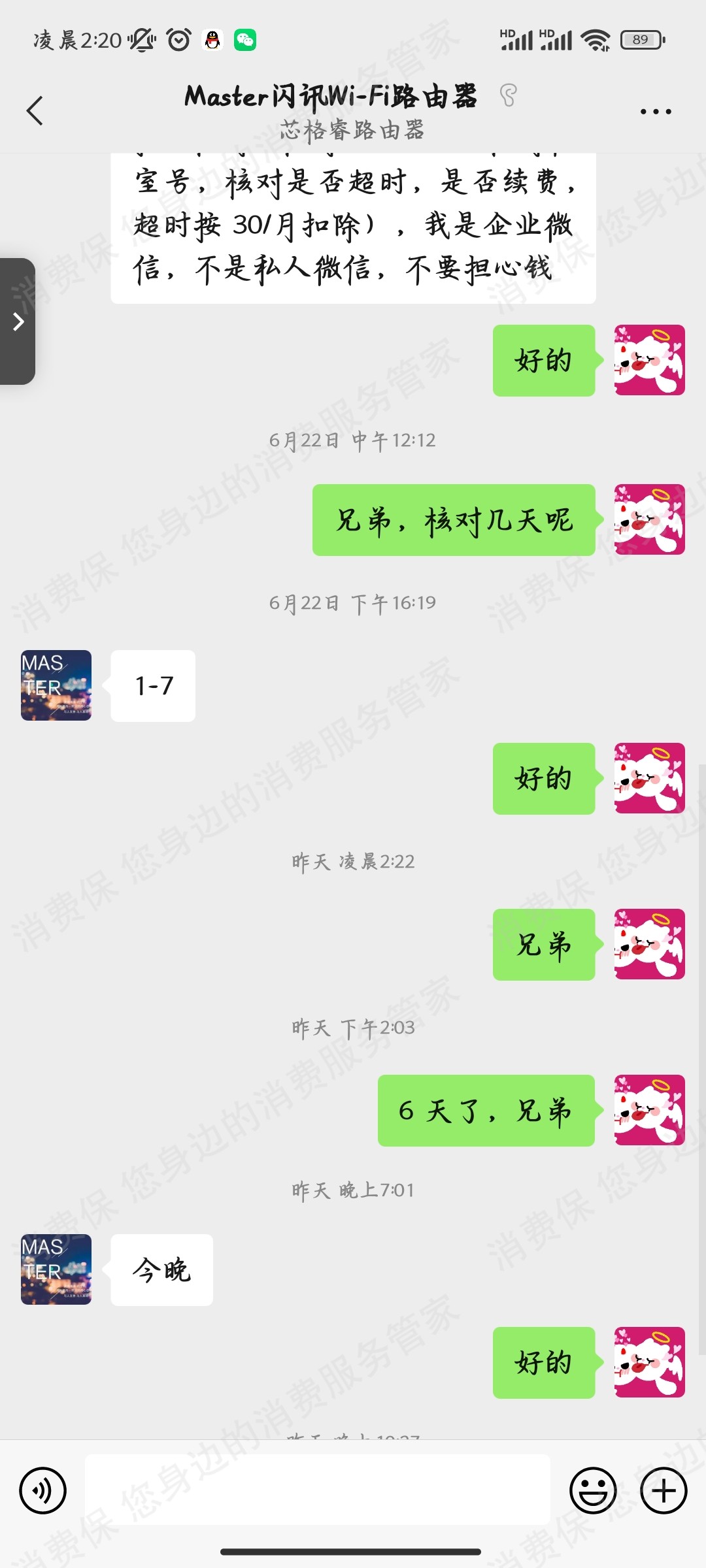Screen dimensions: 706x1568
Task: Open MASTER avatar beside the 今晚 message
Action: pyautogui.click(x=56, y=1269)
